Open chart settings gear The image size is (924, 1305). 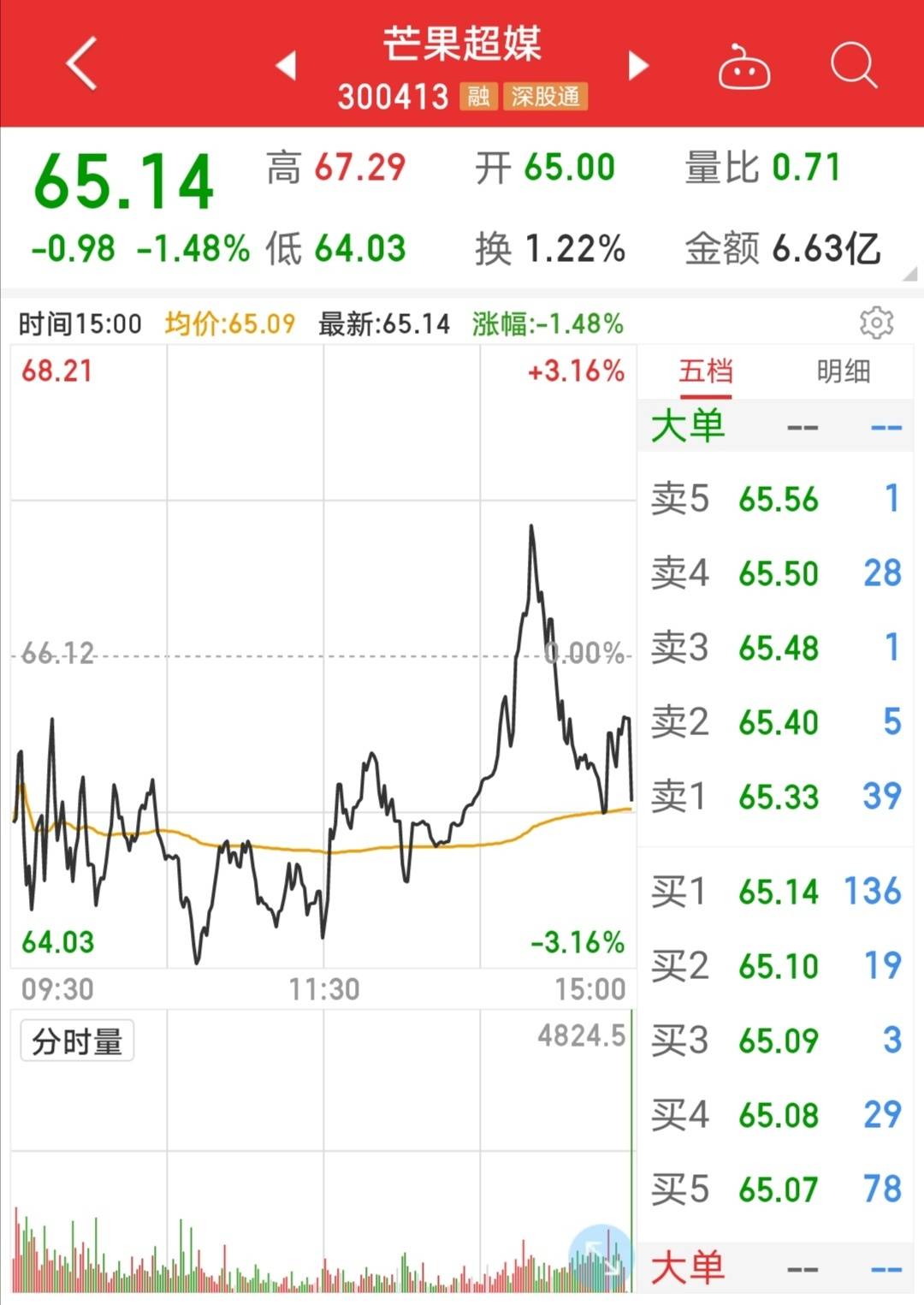876,323
